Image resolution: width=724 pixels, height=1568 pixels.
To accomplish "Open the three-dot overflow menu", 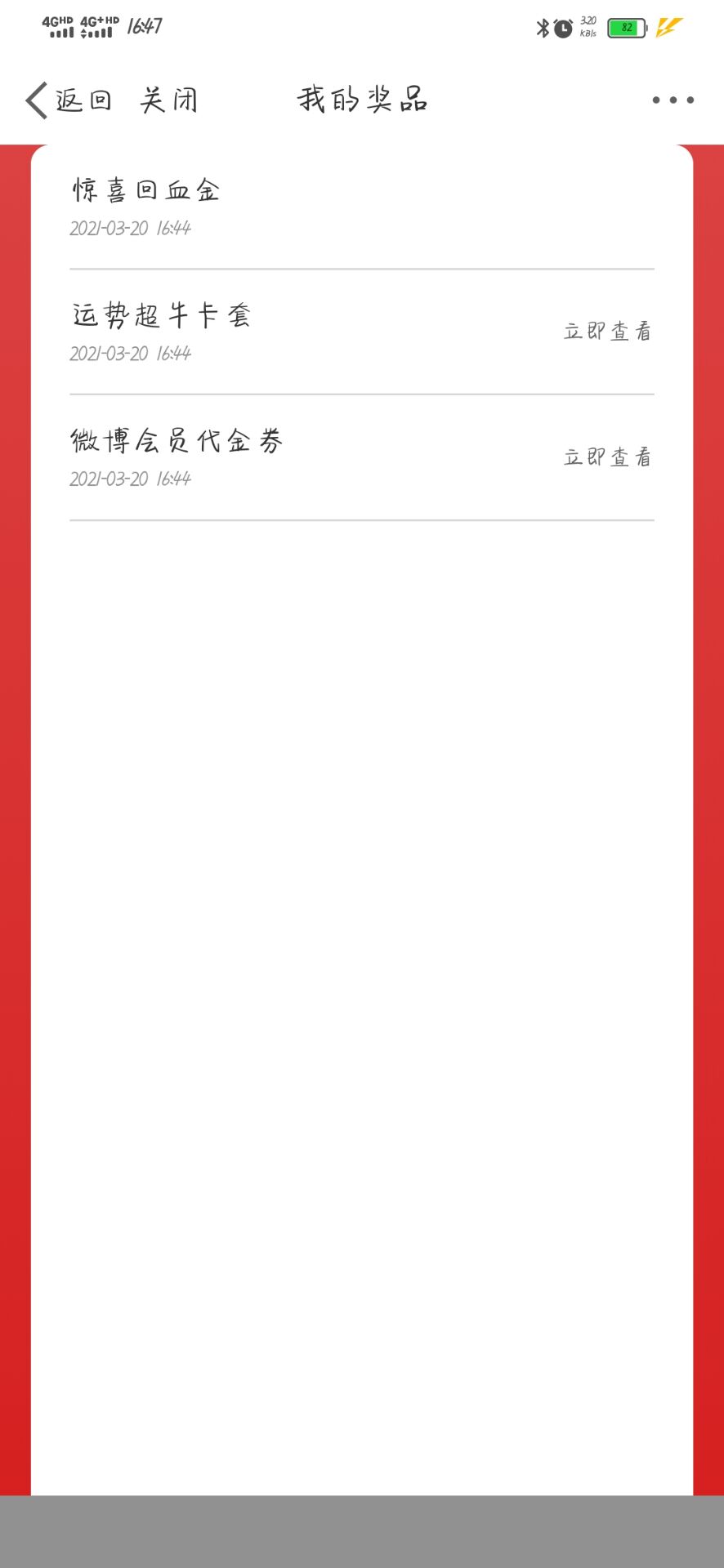I will (673, 100).
